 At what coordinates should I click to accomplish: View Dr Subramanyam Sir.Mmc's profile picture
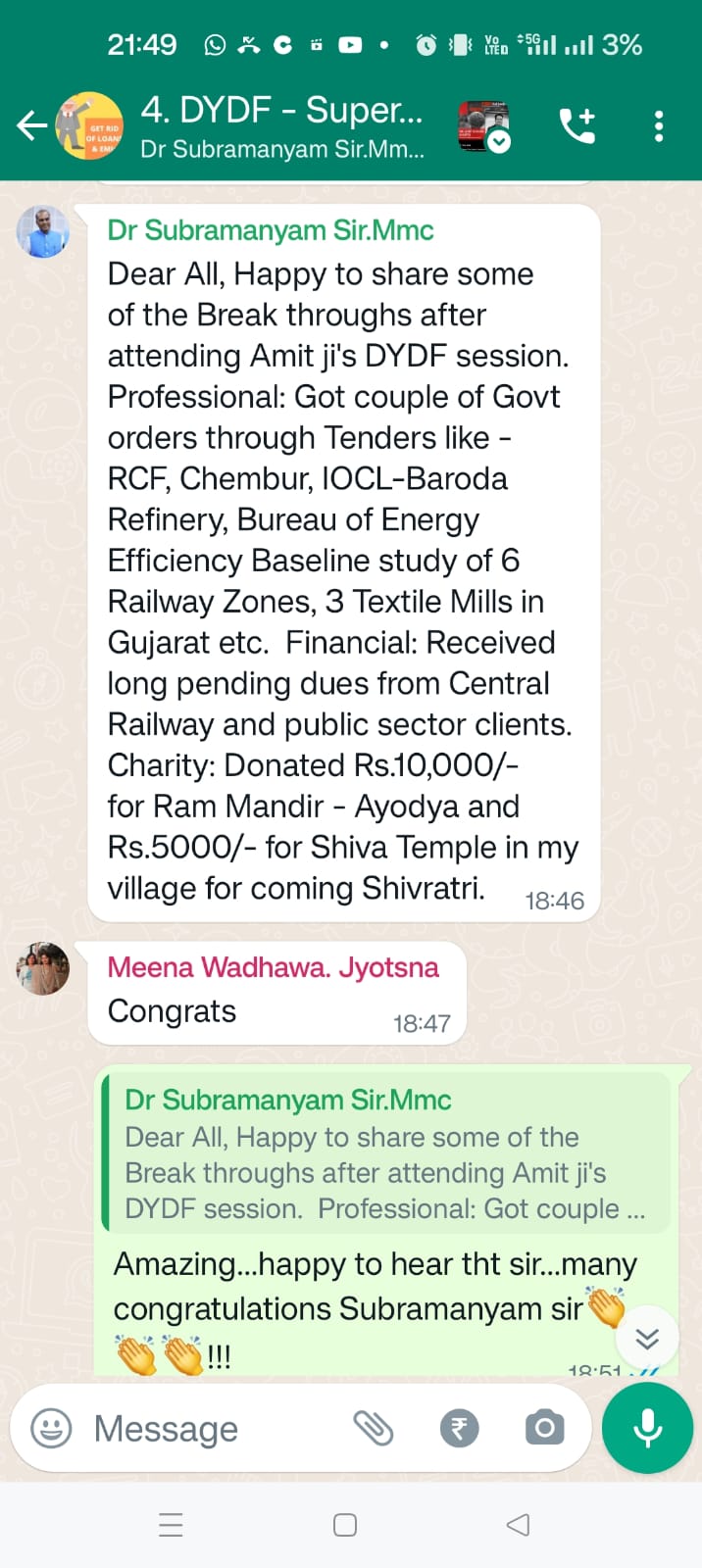[x=43, y=232]
